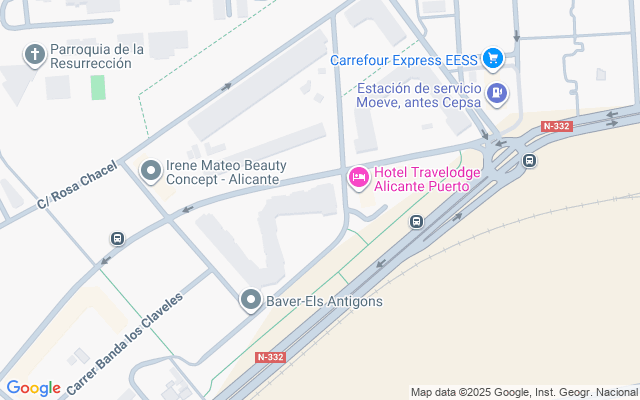Tap the Estación de servicio Moeve pin
The width and height of the screenshot is (640, 400).
(498, 94)
